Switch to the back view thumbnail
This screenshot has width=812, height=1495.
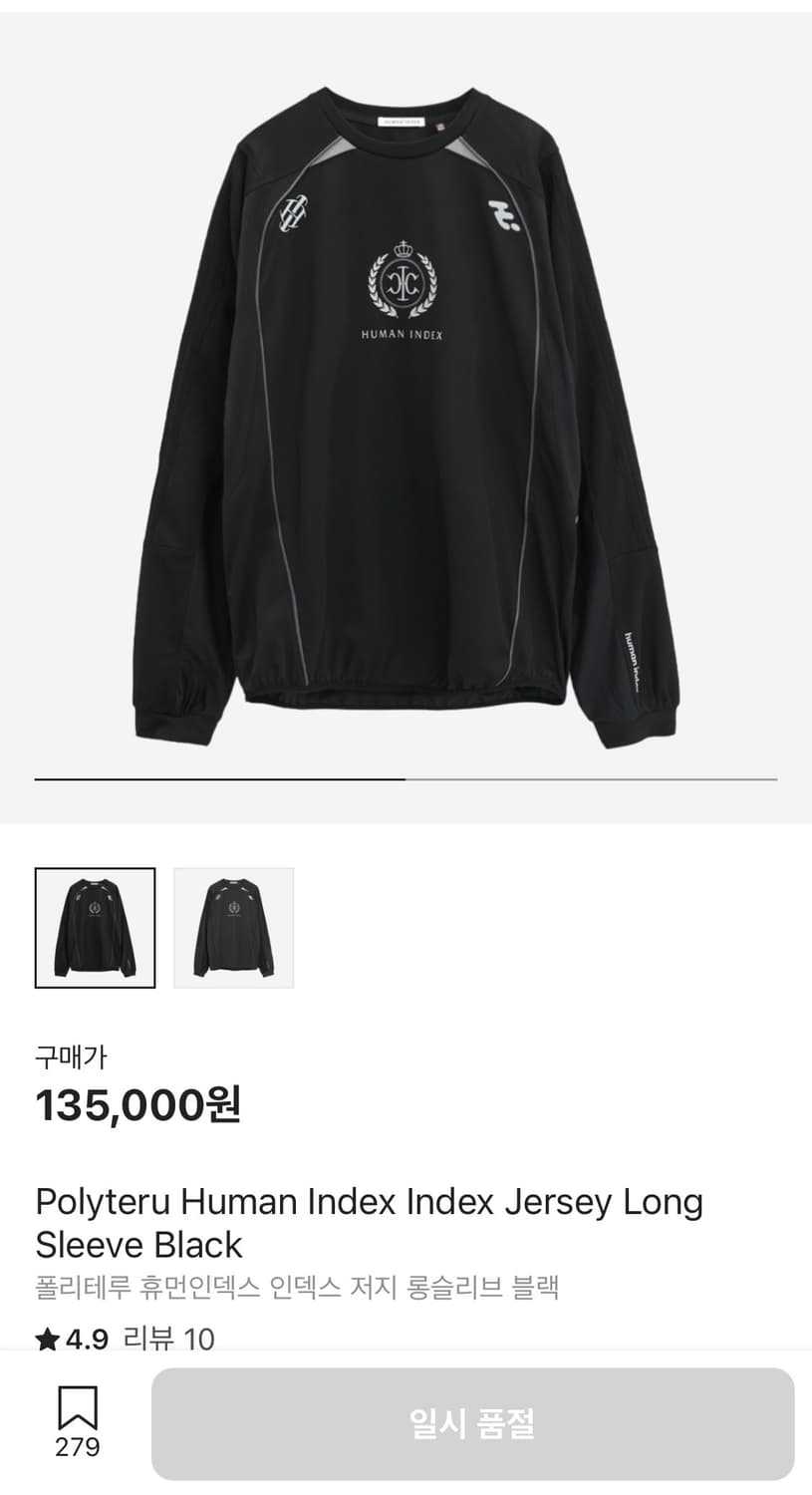tap(233, 927)
